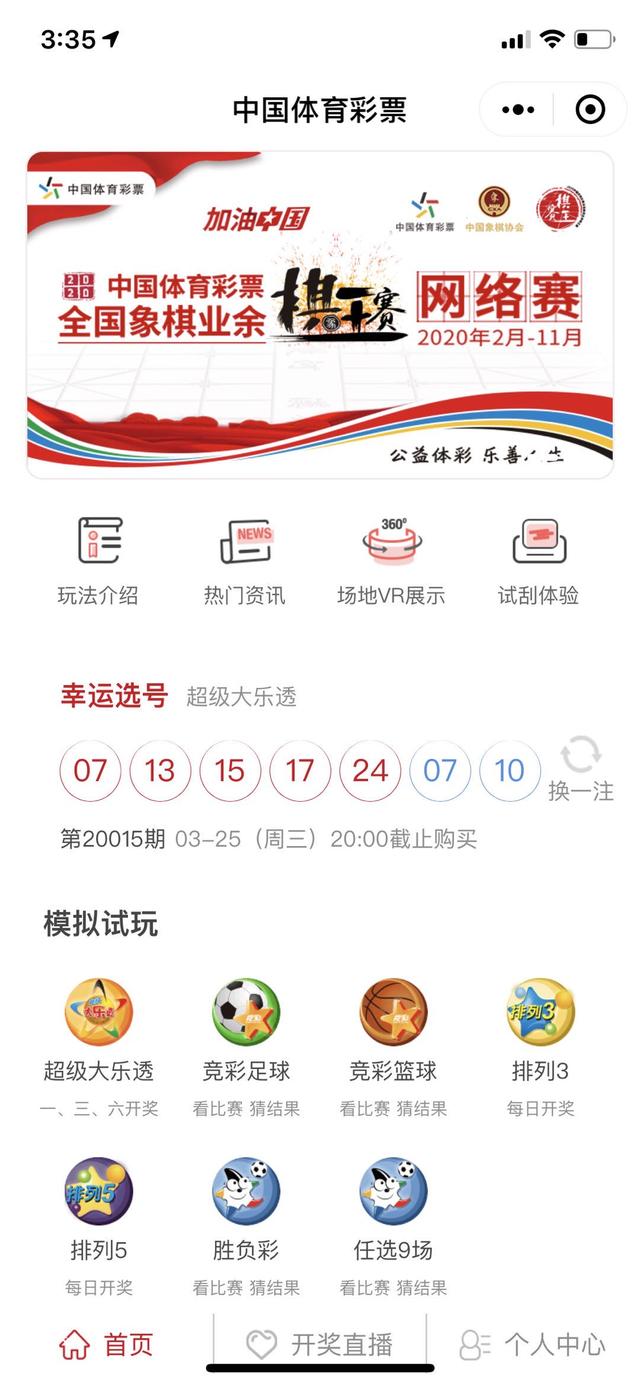This screenshot has width=640, height=1386.
Task: Open 玩法介绍 gameplay introduction
Action: [x=98, y=561]
